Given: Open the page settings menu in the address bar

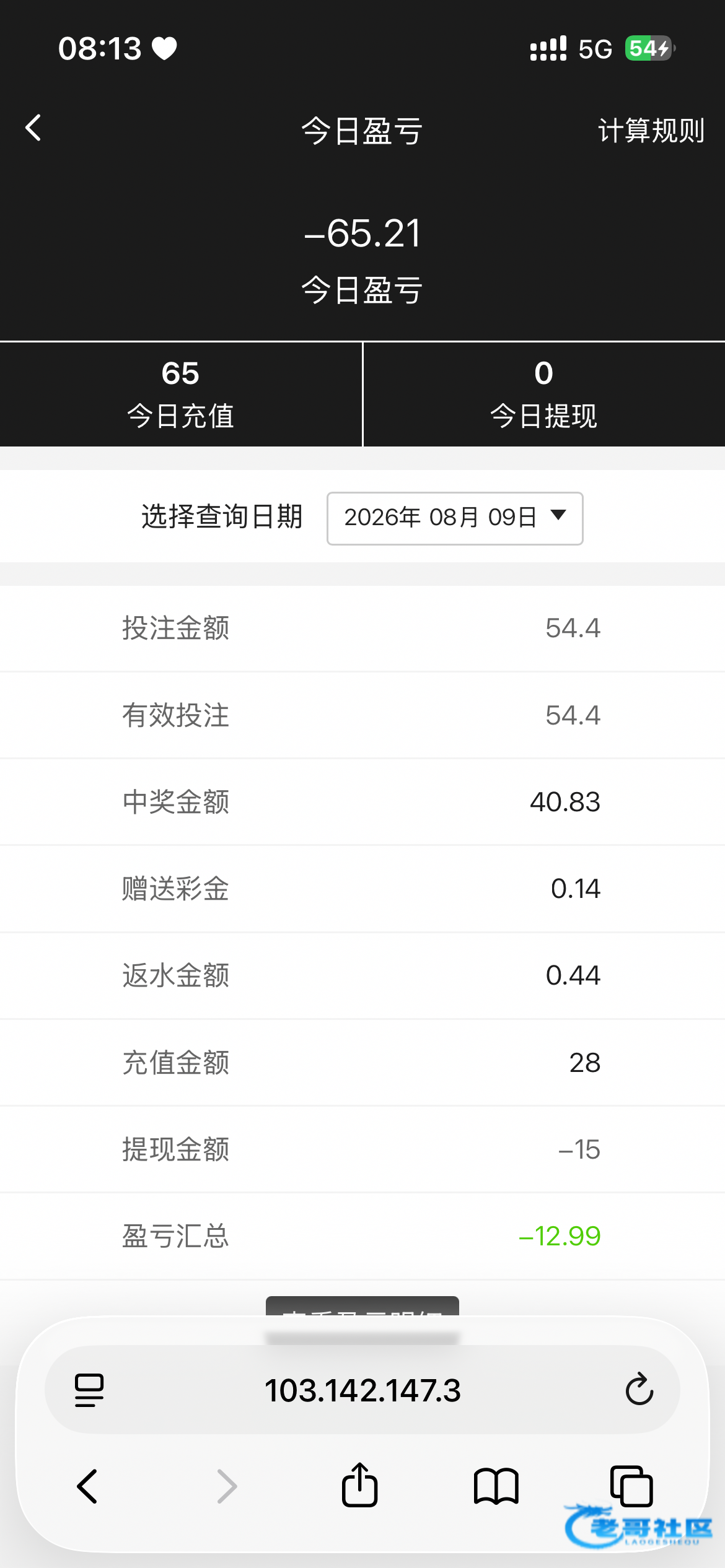Looking at the screenshot, I should point(89,1390).
